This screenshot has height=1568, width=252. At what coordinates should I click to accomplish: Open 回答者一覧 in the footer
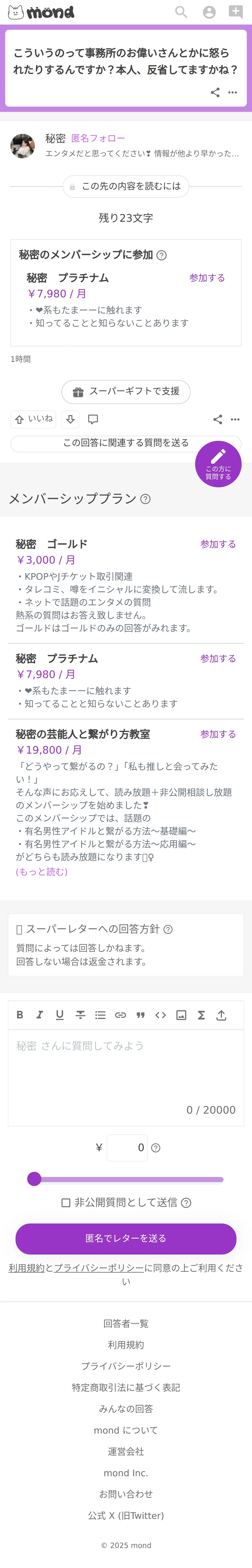[x=126, y=1323]
